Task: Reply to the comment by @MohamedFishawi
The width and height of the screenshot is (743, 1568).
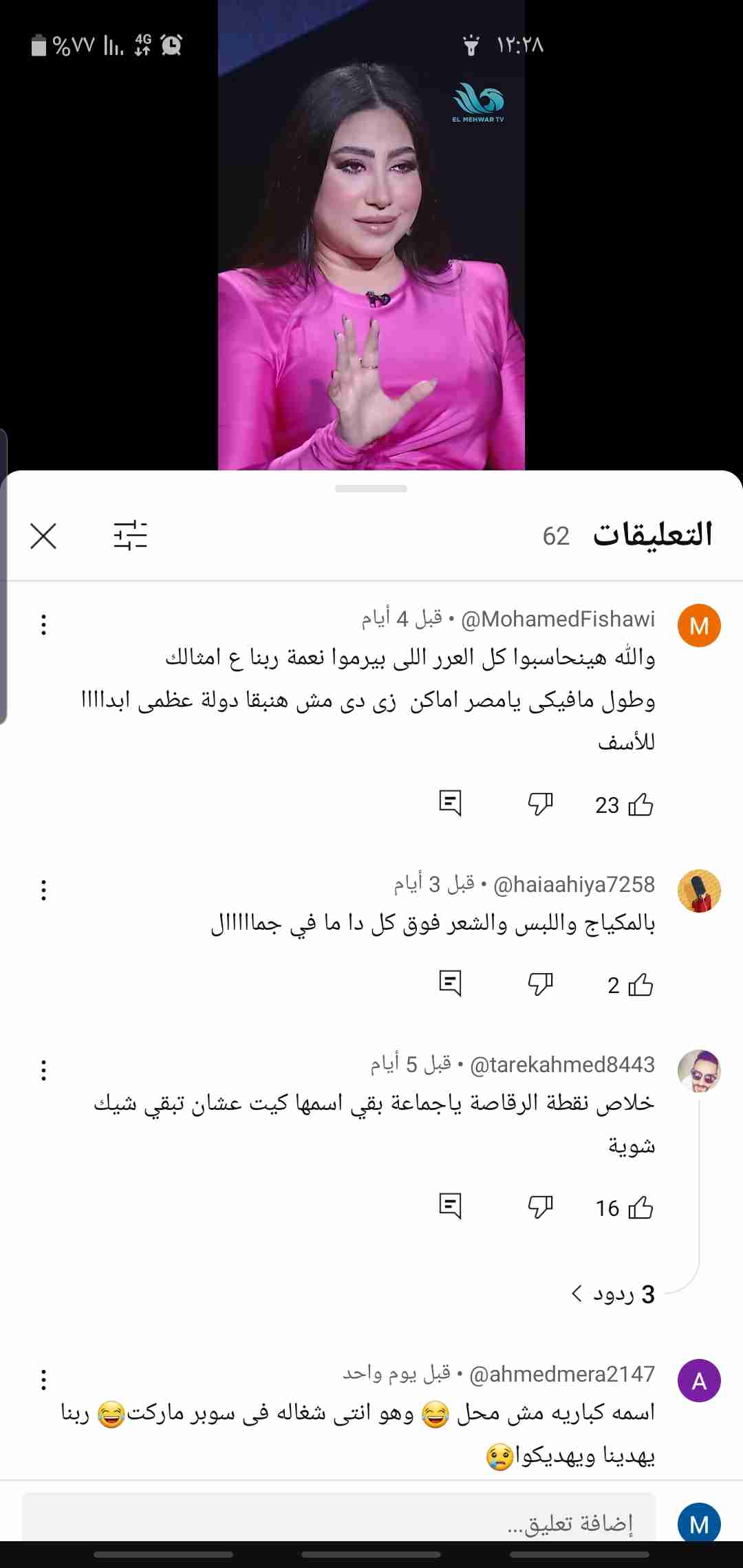Action: point(450,803)
